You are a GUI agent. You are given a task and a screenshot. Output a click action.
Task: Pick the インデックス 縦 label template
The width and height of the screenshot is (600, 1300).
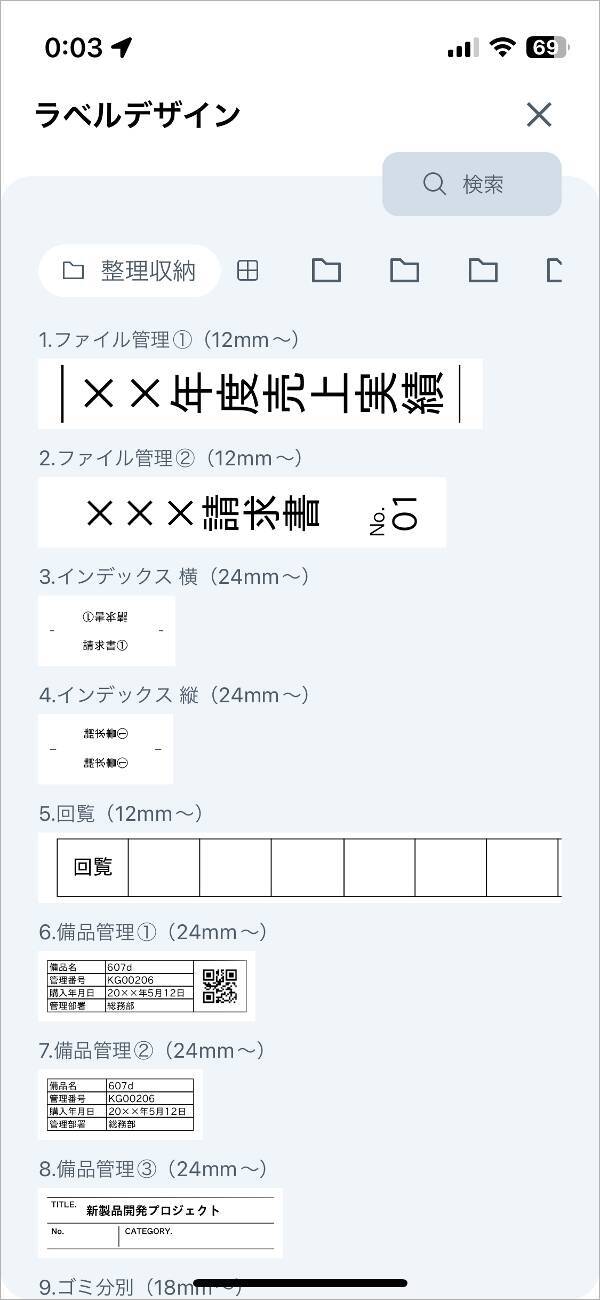[106, 749]
